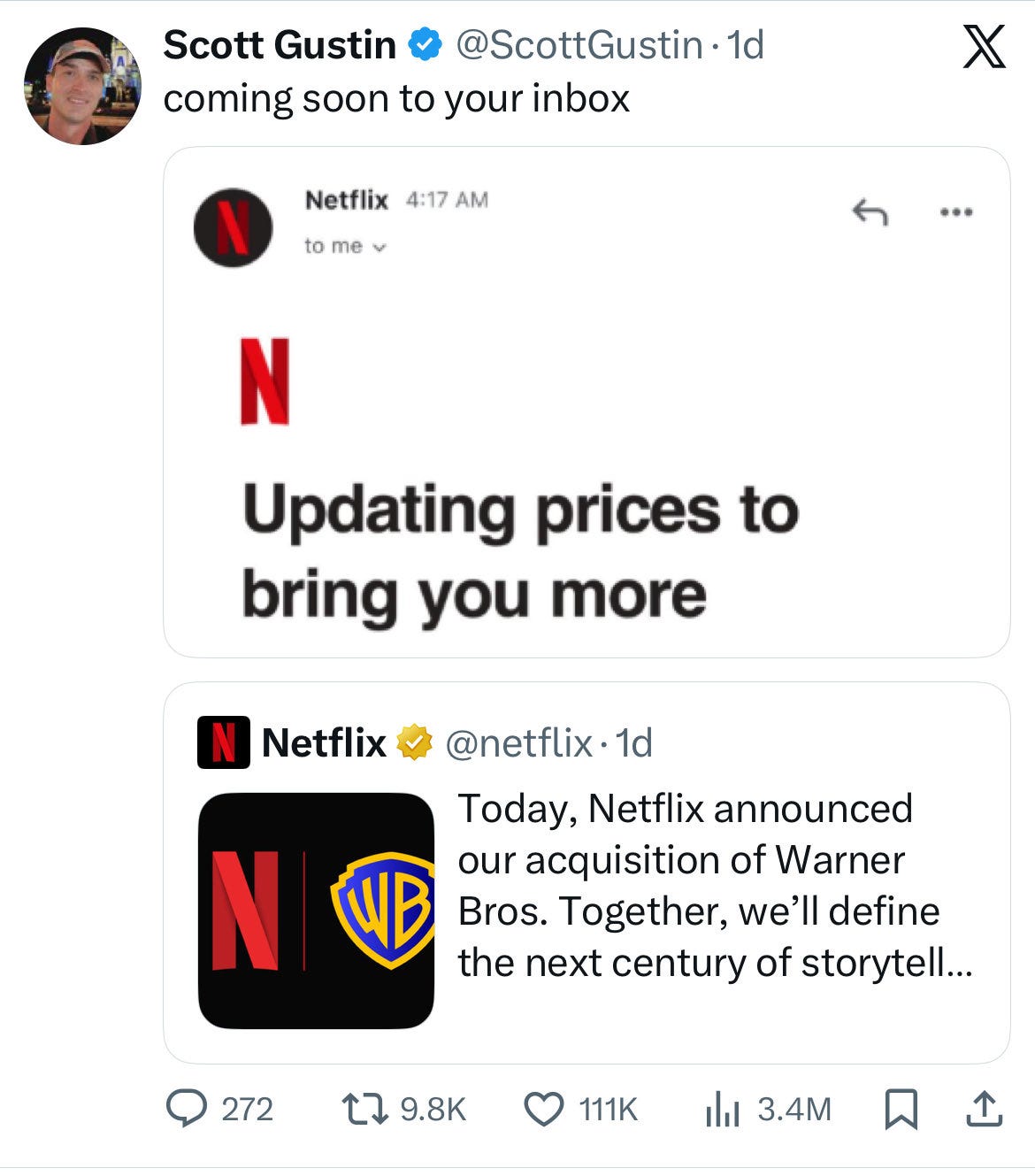Click Netflix's gold verification badge
The width and height of the screenshot is (1035, 1176).
point(414,743)
